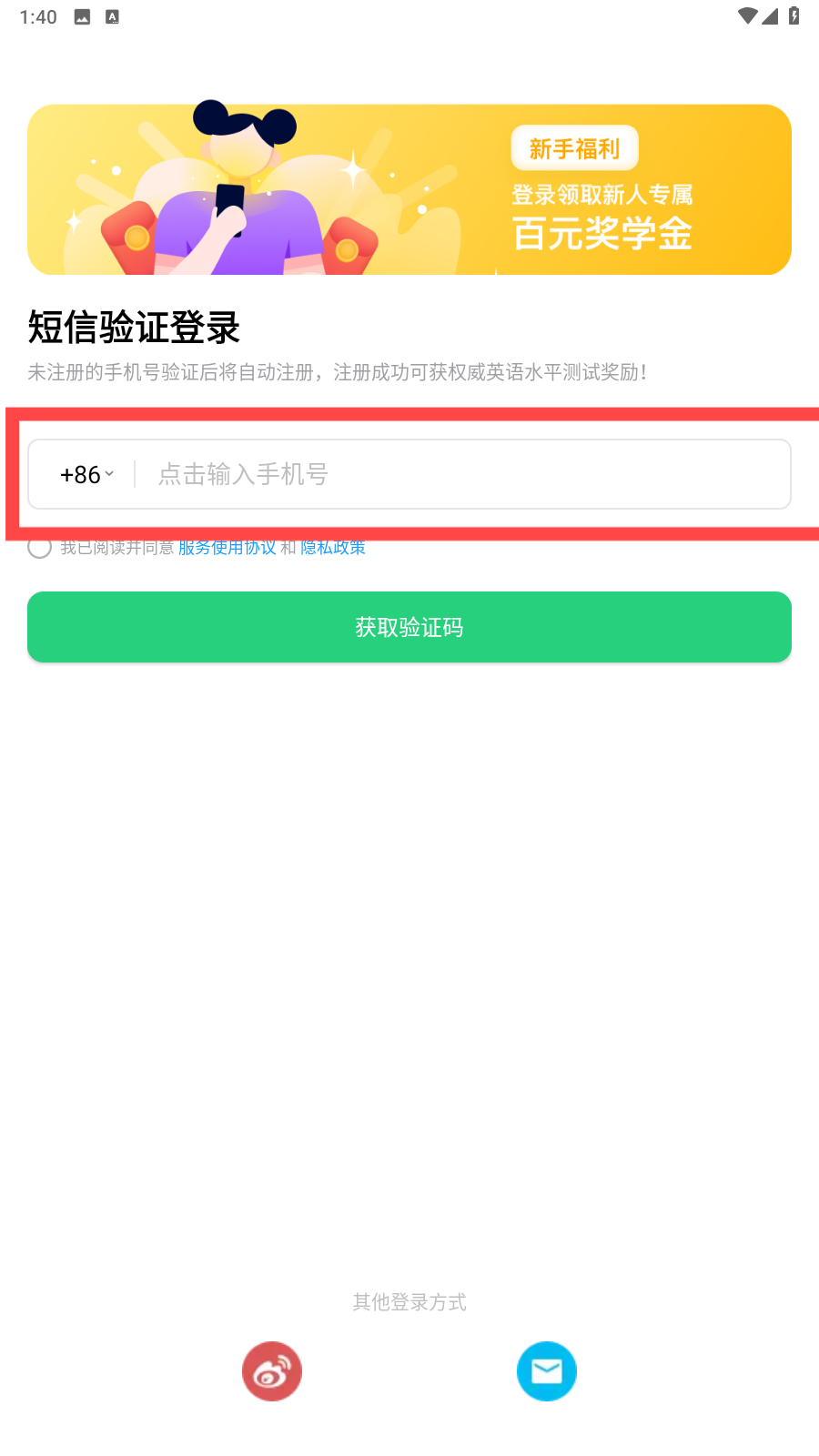Log in with email icon
Viewport: 819px width, 1456px height.
(547, 1371)
